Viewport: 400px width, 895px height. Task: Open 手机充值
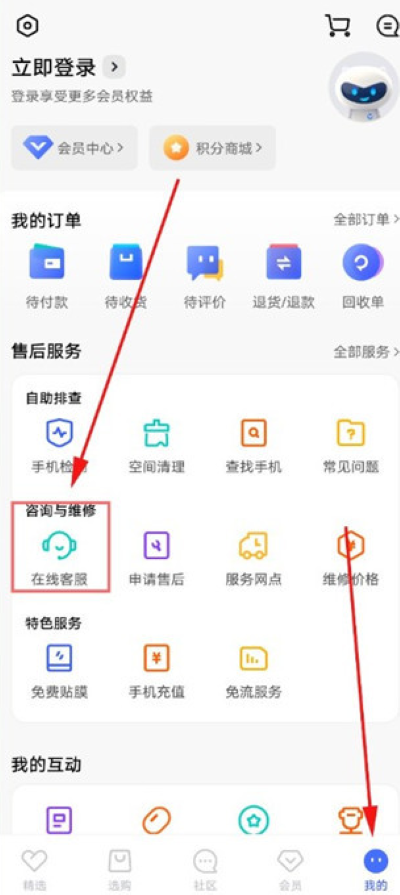(x=157, y=672)
